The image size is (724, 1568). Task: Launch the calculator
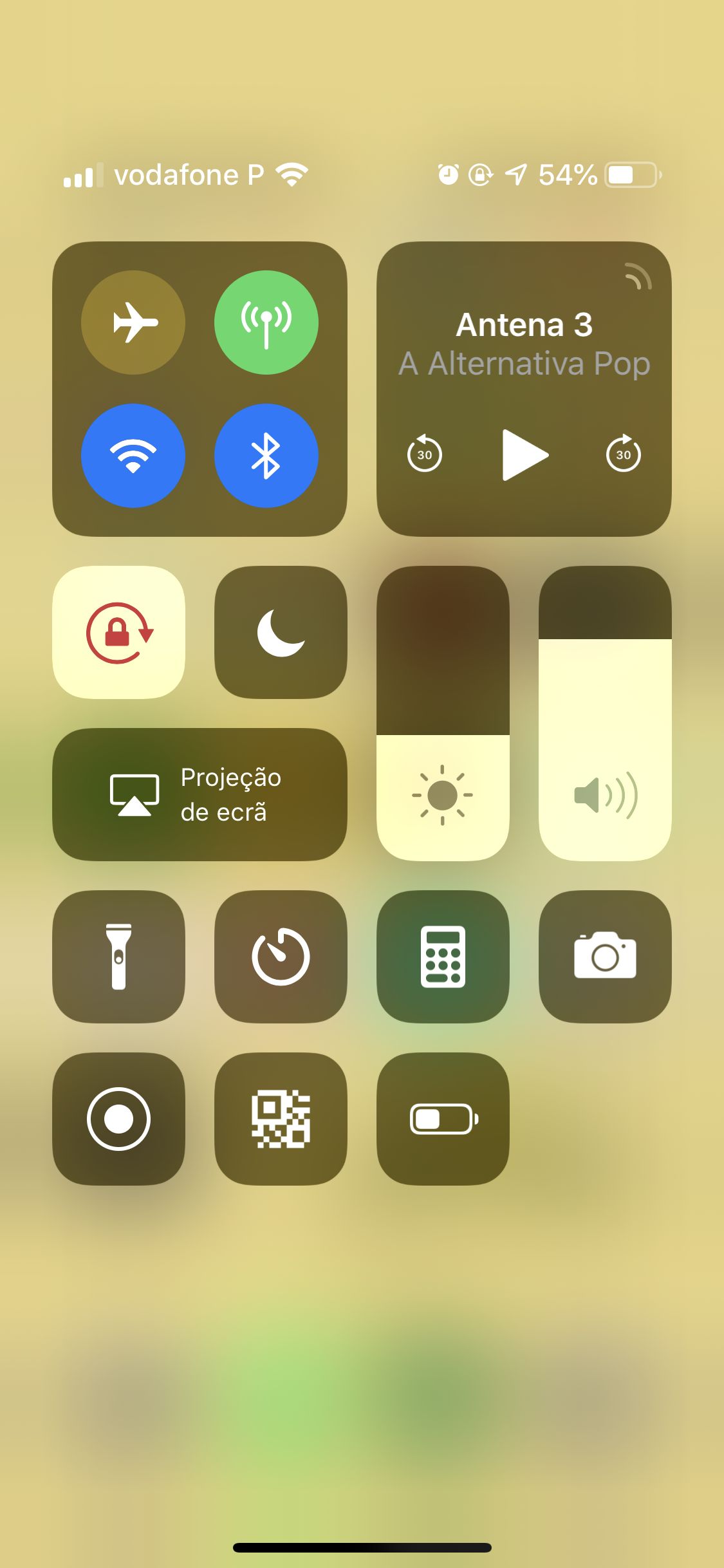(x=443, y=957)
